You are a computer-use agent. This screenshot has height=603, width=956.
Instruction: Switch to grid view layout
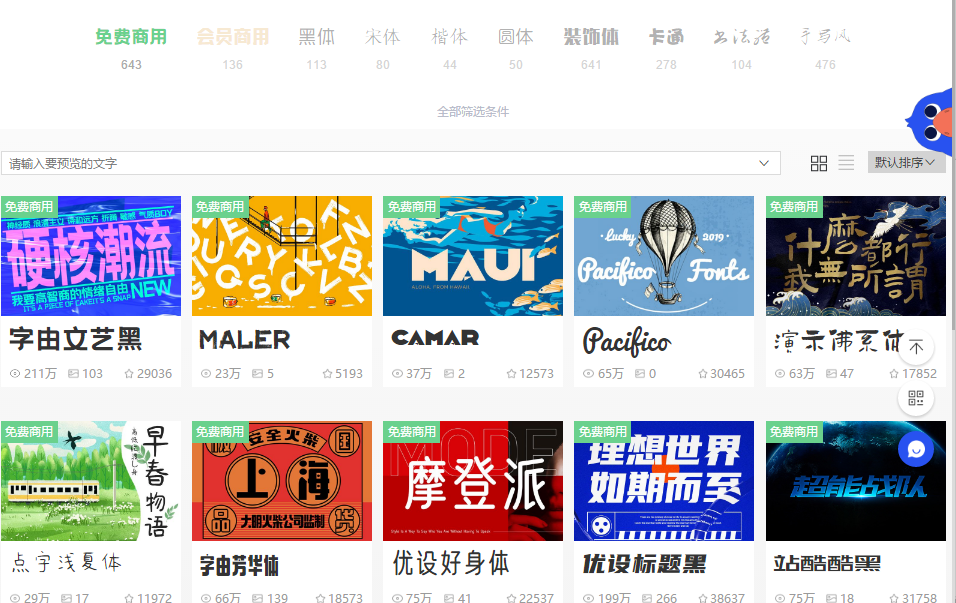tap(819, 163)
